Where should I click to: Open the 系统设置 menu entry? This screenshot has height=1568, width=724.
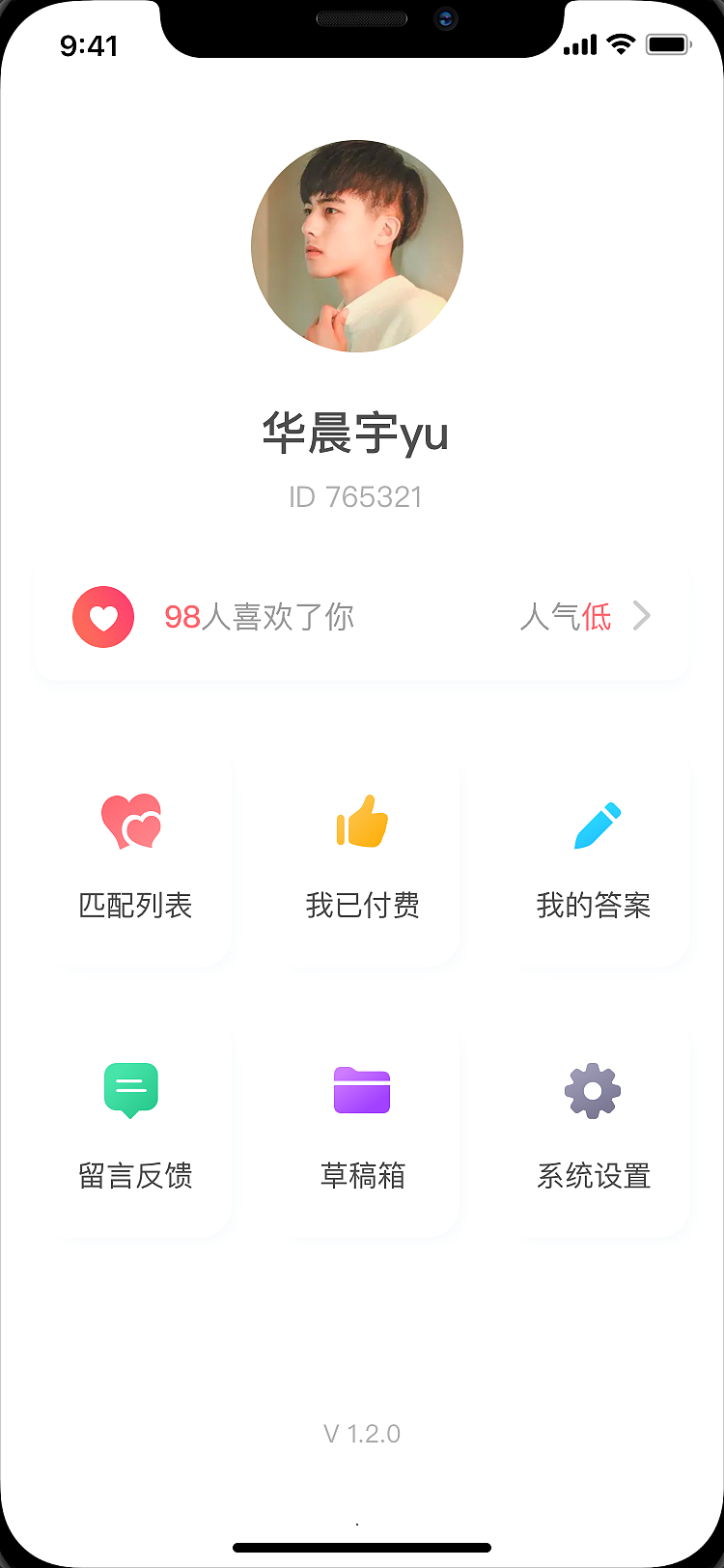(x=593, y=1176)
